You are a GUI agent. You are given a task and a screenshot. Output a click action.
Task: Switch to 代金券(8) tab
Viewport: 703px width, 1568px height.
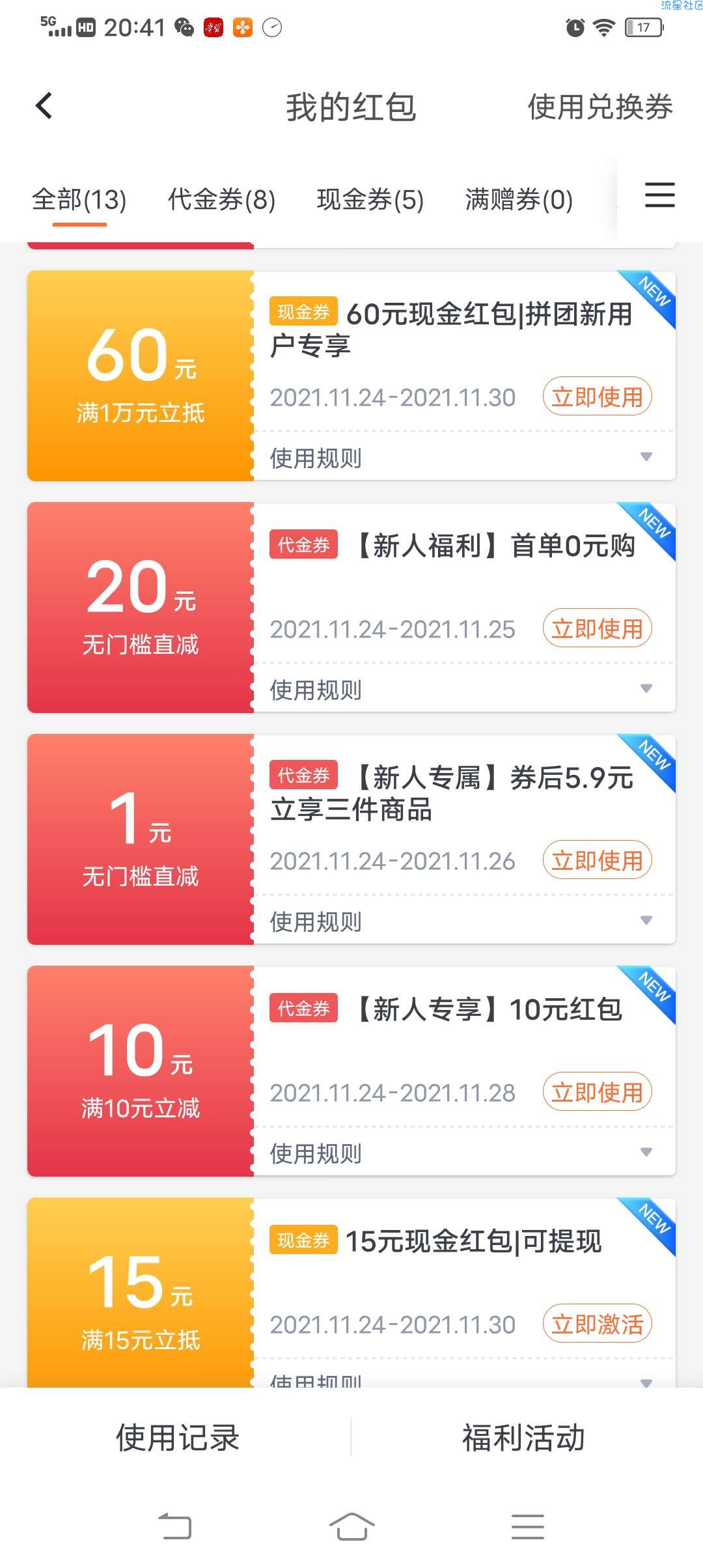click(x=222, y=199)
